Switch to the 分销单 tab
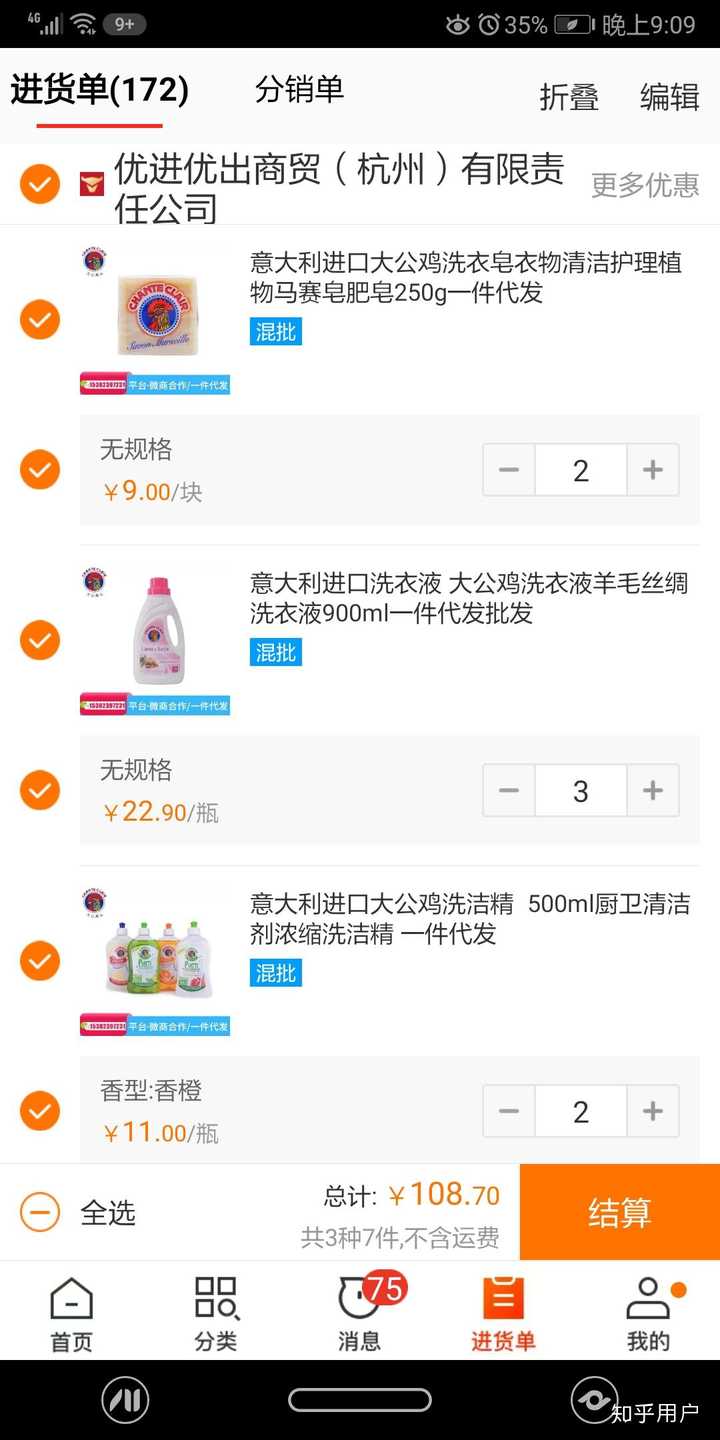Viewport: 720px width, 1440px height. tap(299, 90)
